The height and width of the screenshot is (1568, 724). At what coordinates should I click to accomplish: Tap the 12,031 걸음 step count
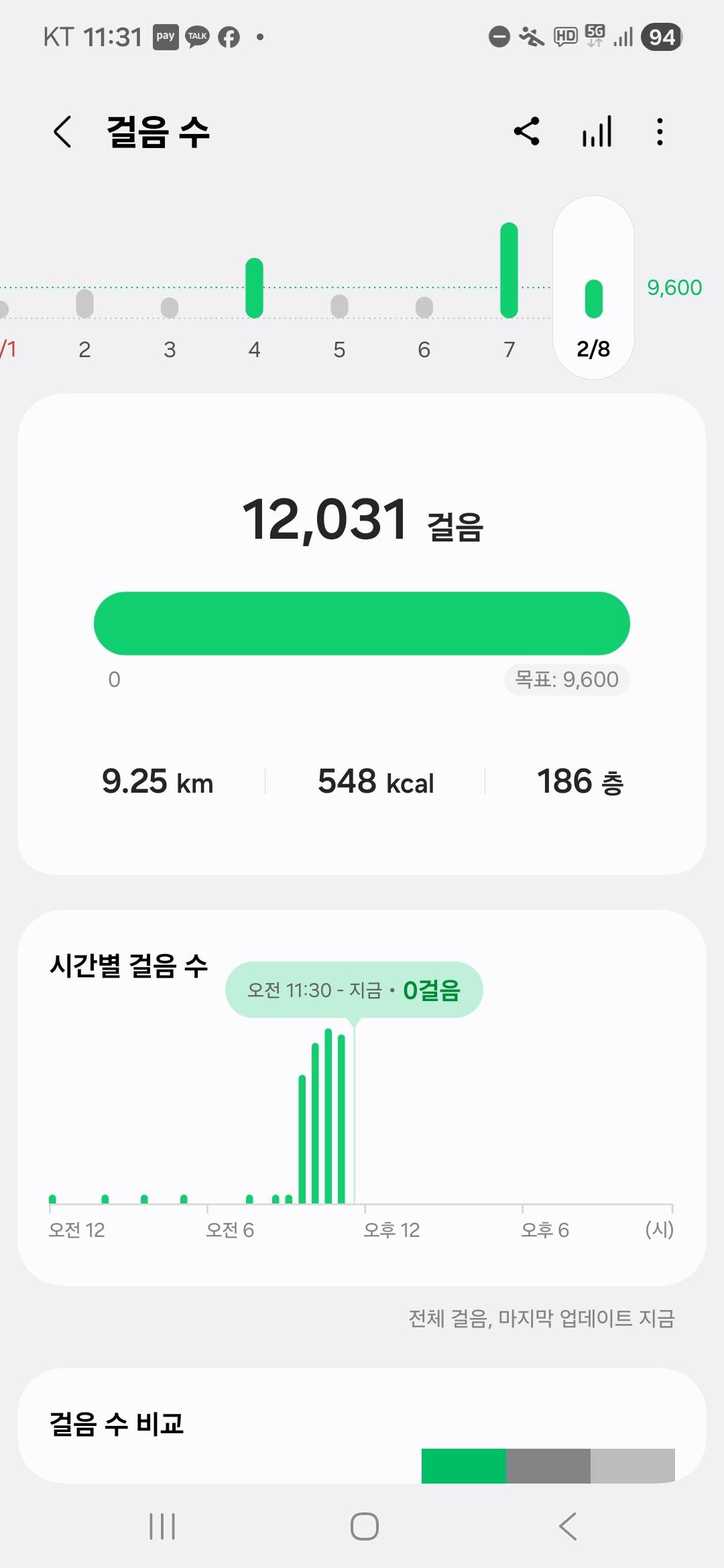point(362,525)
